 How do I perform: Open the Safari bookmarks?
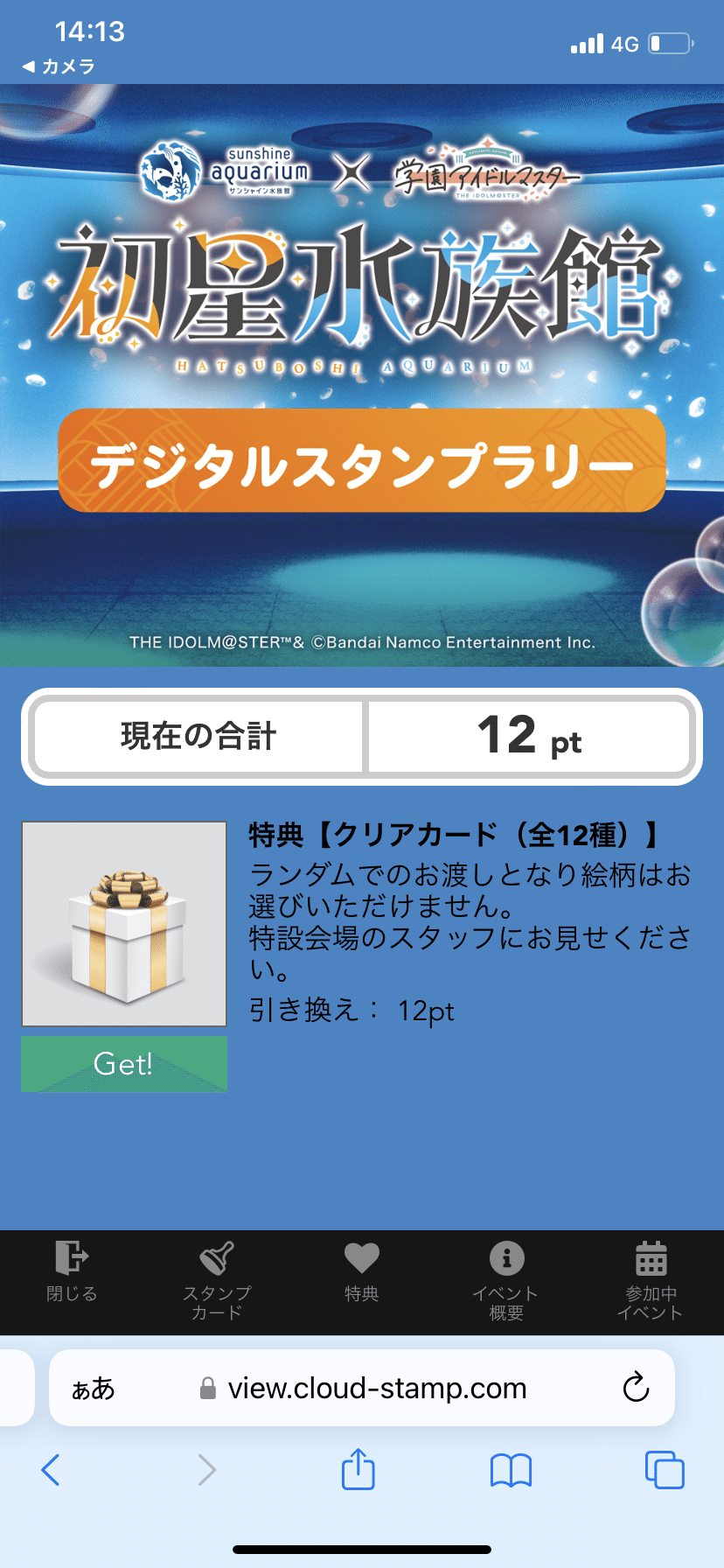pos(512,1470)
